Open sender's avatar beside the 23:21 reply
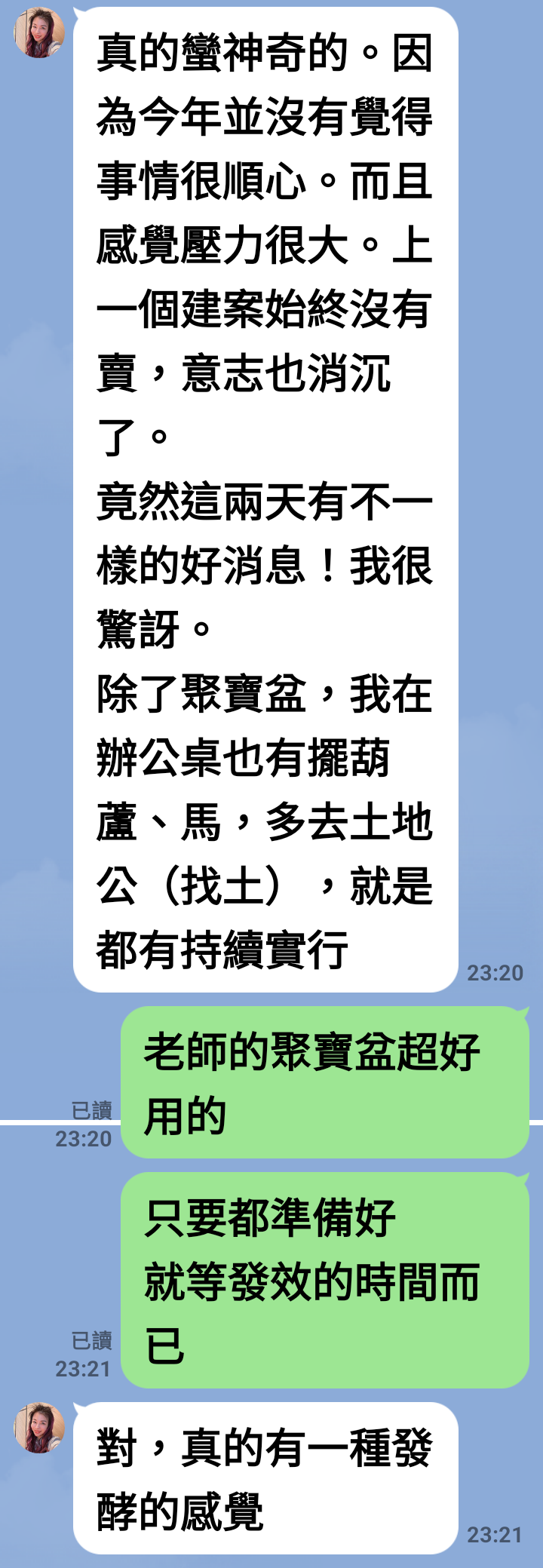Image resolution: width=543 pixels, height=1568 pixels. pyautogui.click(x=39, y=1428)
